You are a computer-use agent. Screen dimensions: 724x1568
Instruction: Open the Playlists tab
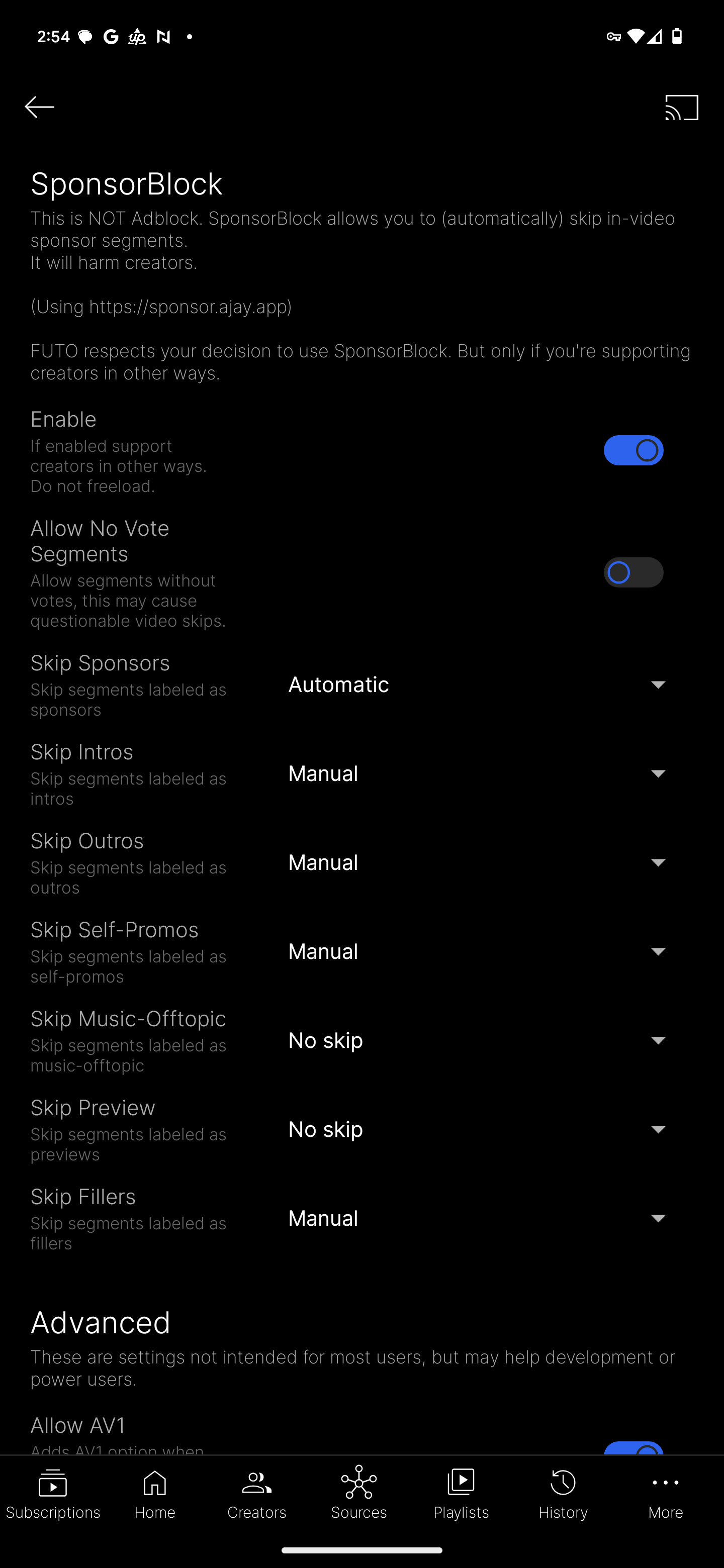pos(461,1494)
